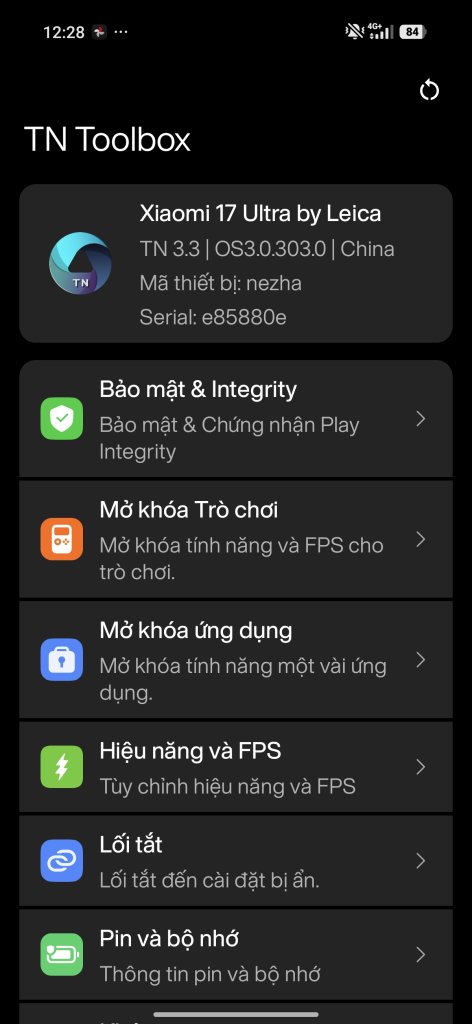This screenshot has width=472, height=1024.
Task: Open Lối tắt hidden settings shortcuts
Action: coord(236,861)
